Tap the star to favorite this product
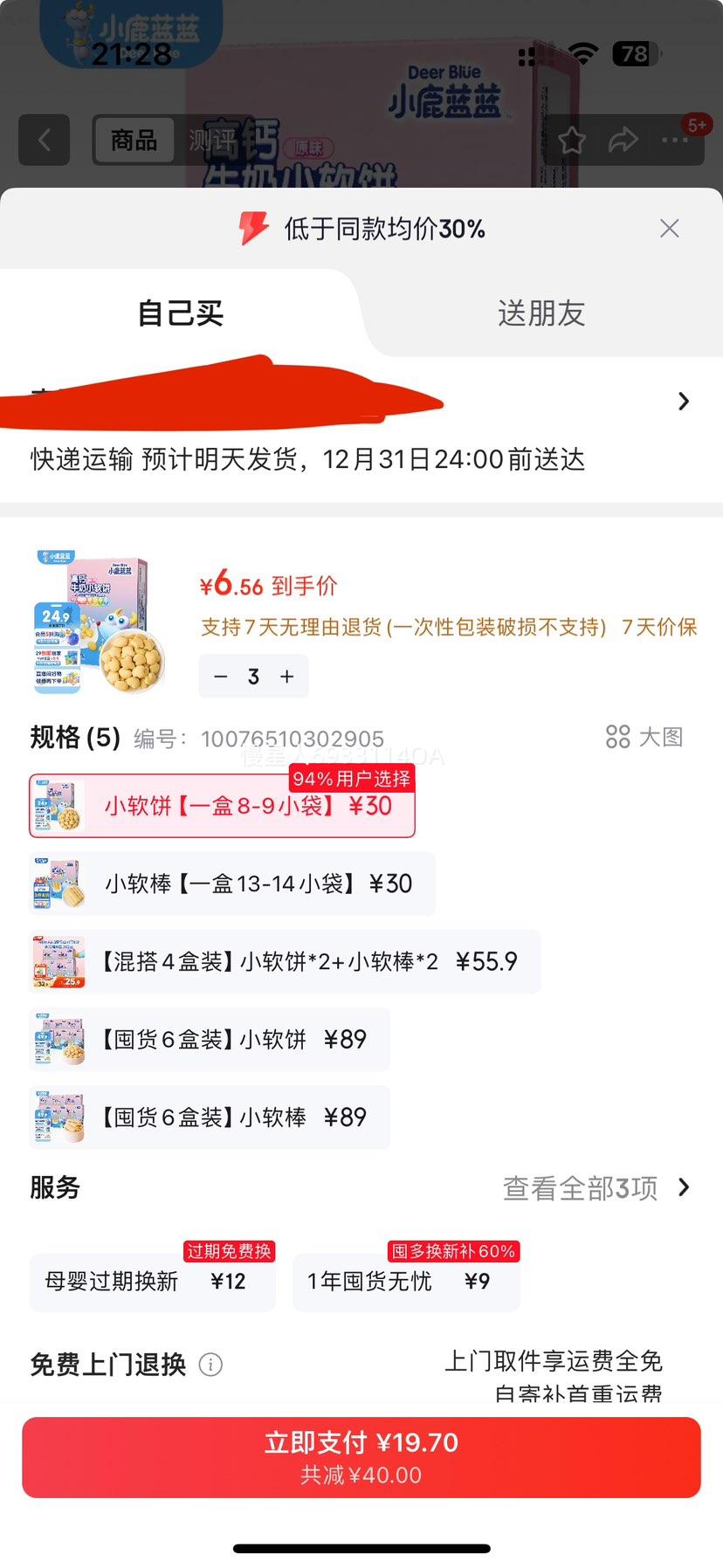Viewport: 723px width, 1568px height. [572, 140]
